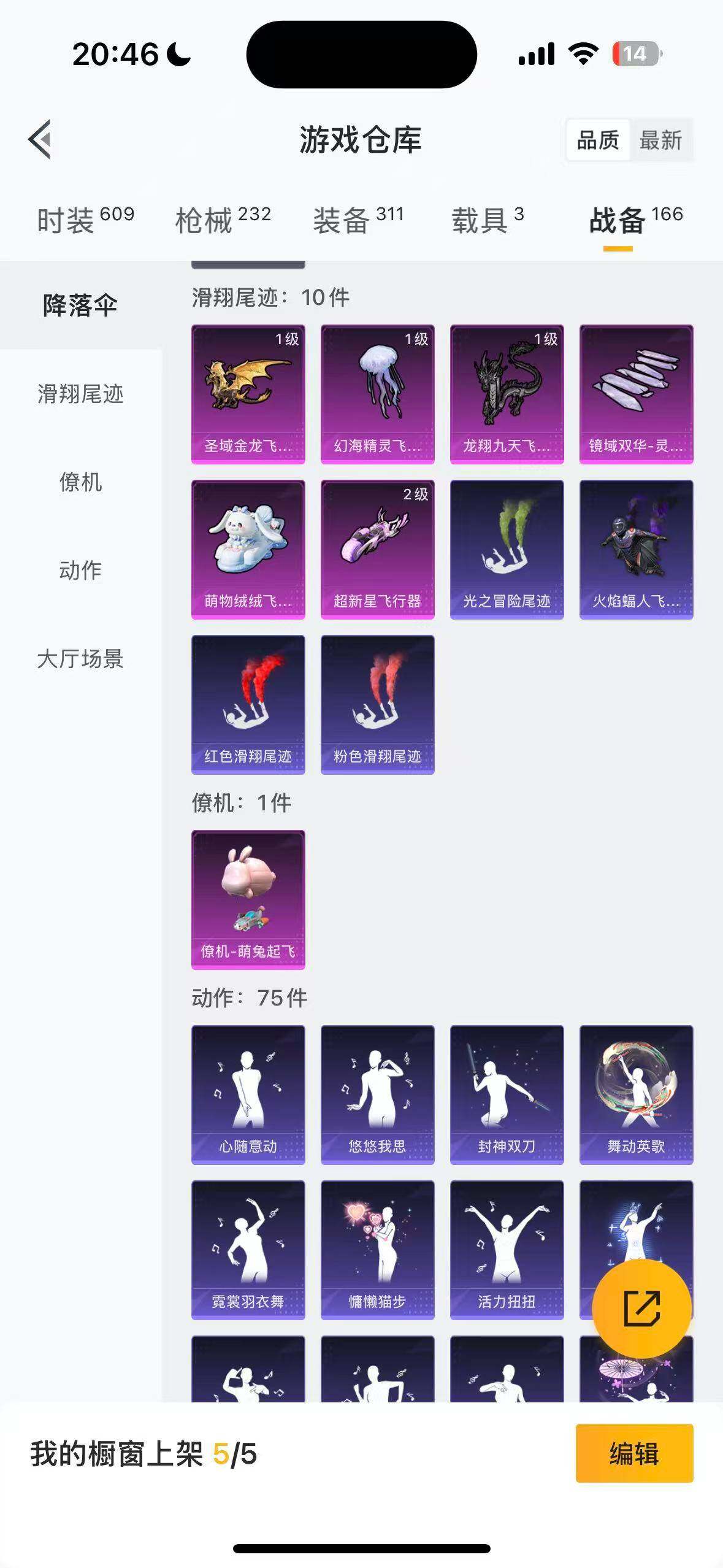Select 动作 in the side menu

[x=80, y=571]
